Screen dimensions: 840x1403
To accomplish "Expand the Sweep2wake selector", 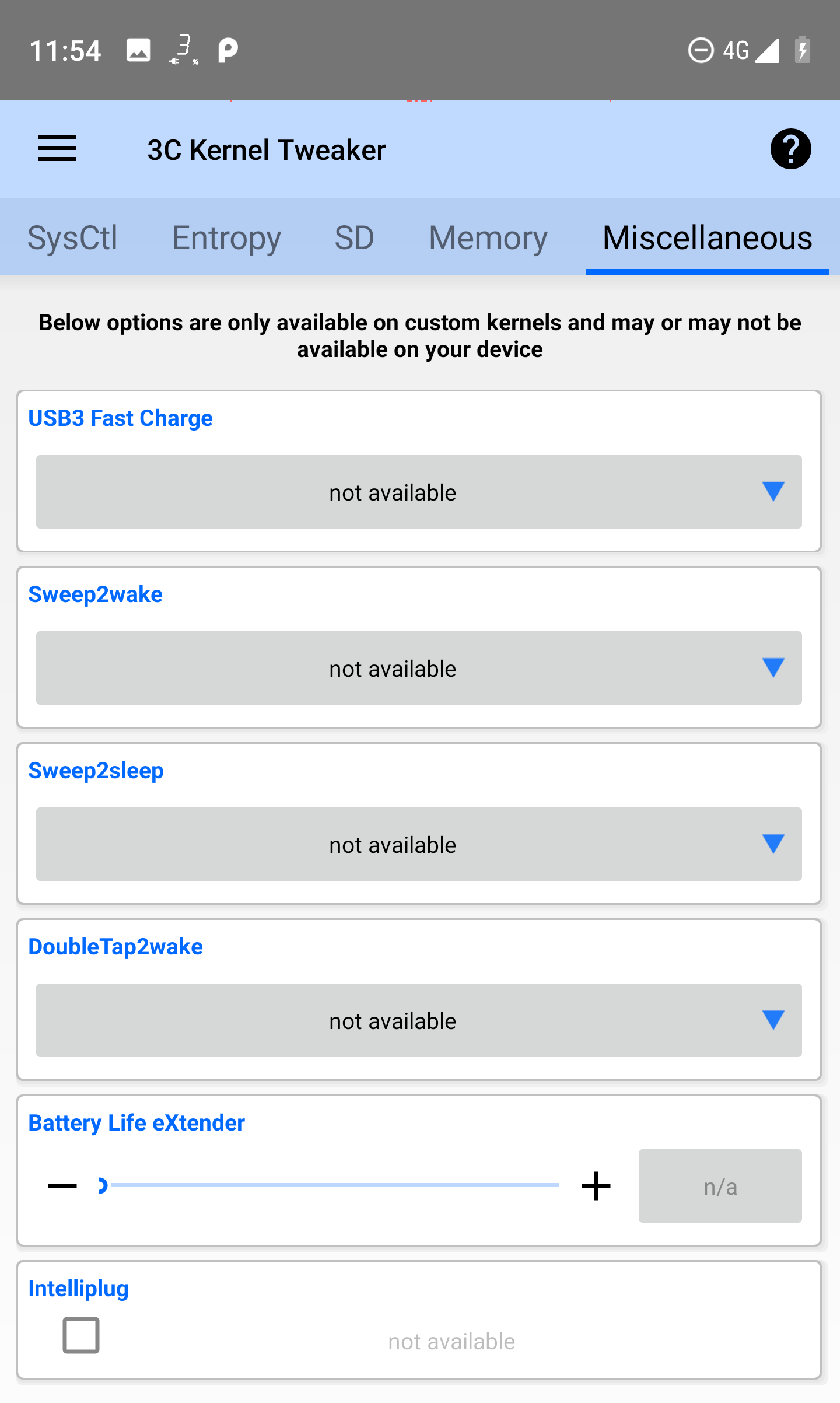I will [419, 669].
